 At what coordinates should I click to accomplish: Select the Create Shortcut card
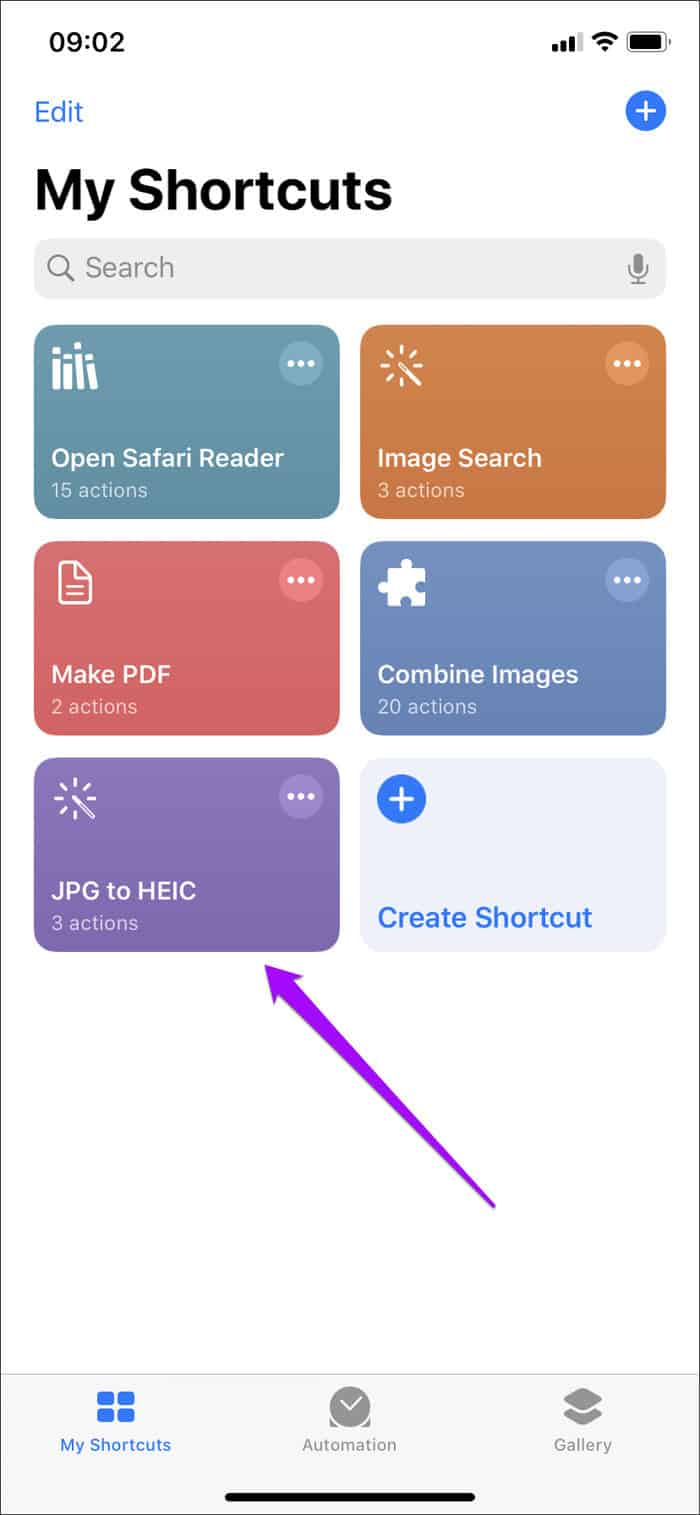click(512, 855)
